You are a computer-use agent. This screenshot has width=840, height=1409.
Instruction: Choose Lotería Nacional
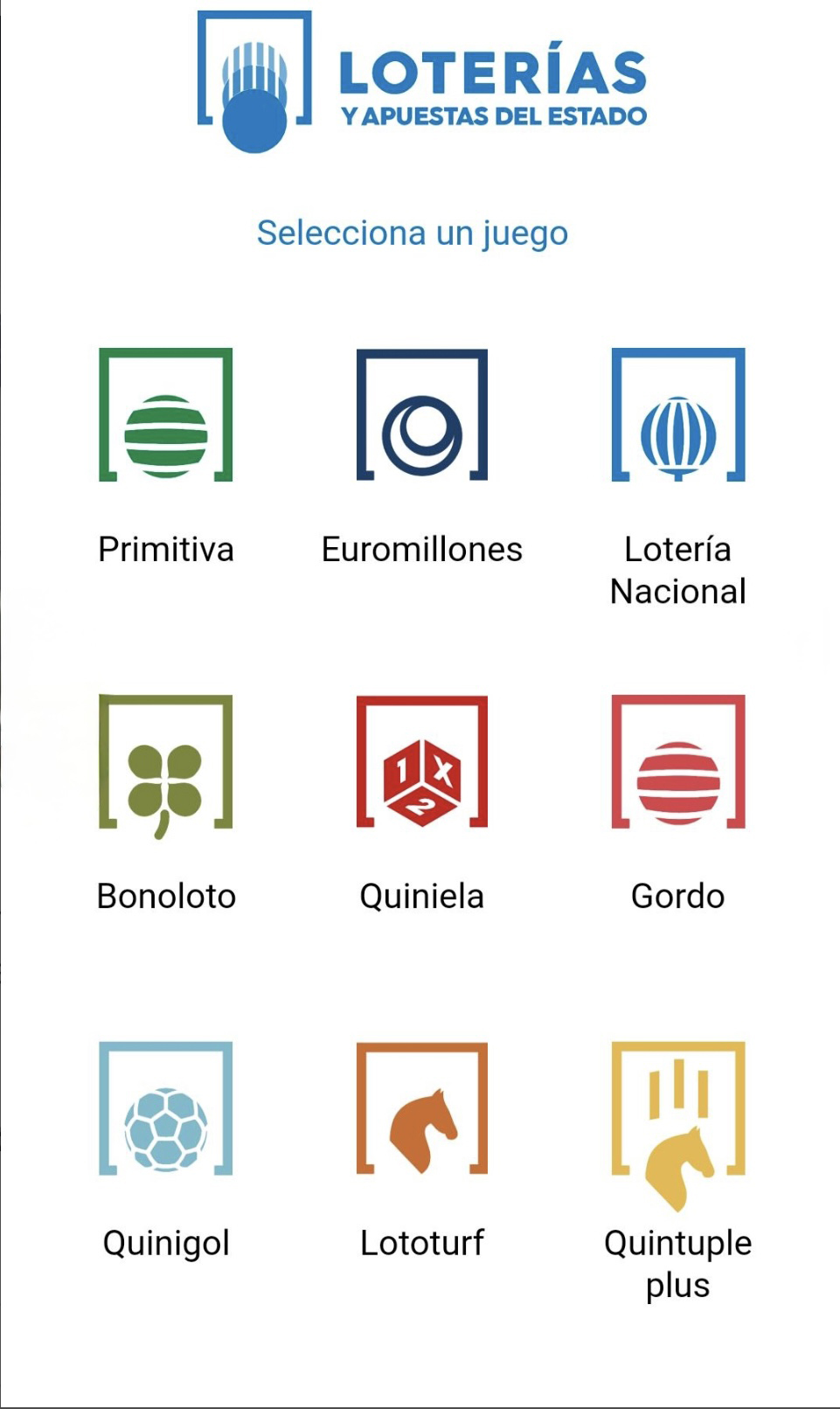(x=678, y=416)
